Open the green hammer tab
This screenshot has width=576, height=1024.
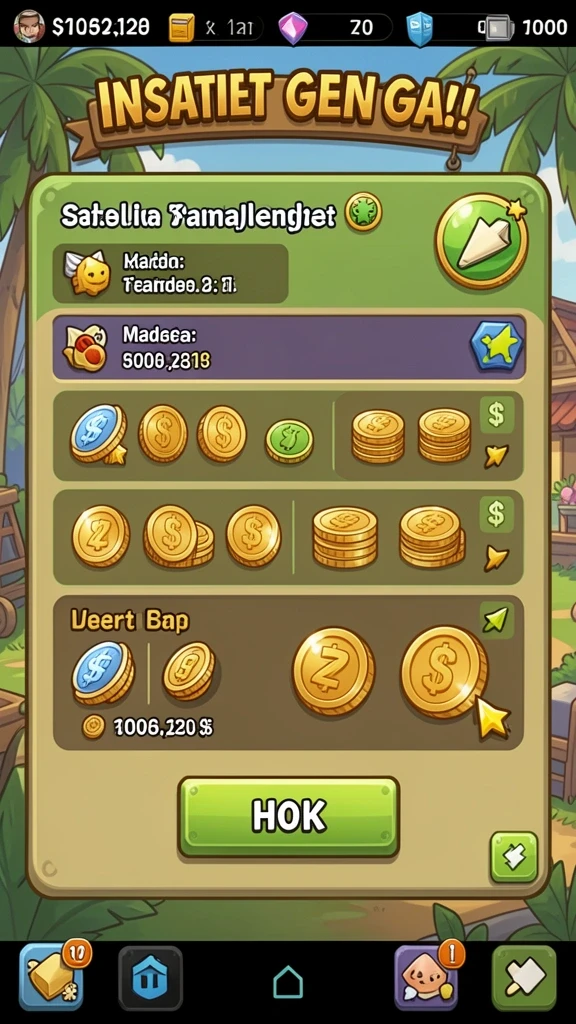tap(524, 978)
